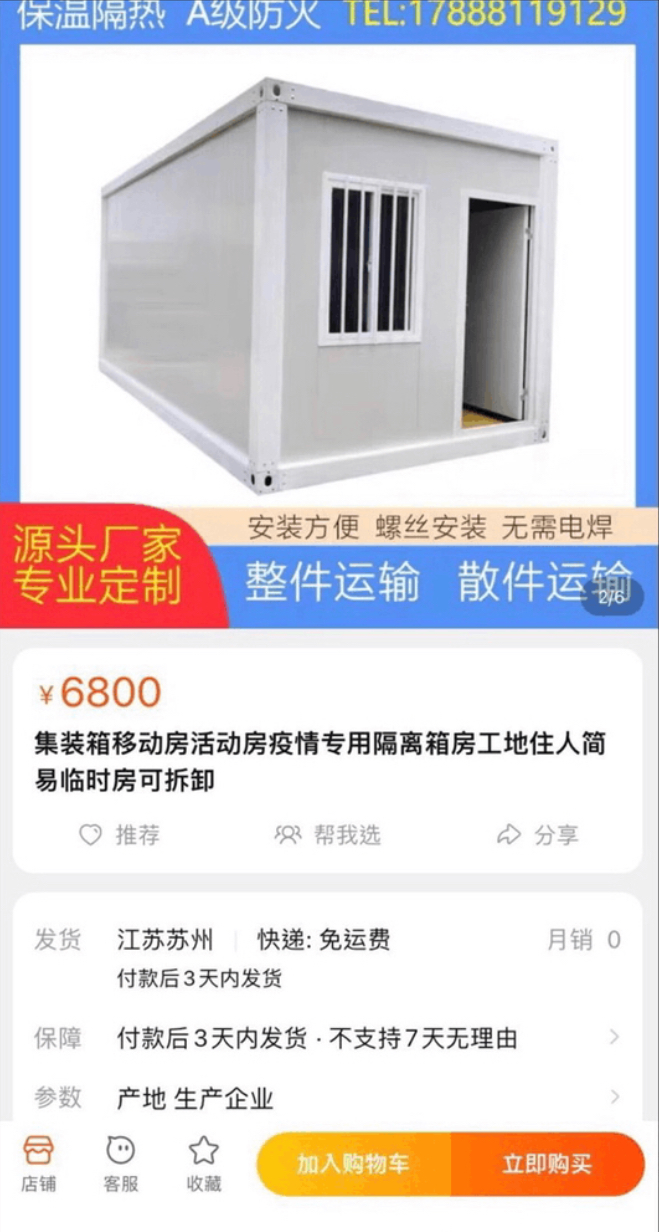Go to the 店铺 store page
This screenshot has height=1232, width=659.
(x=39, y=1164)
